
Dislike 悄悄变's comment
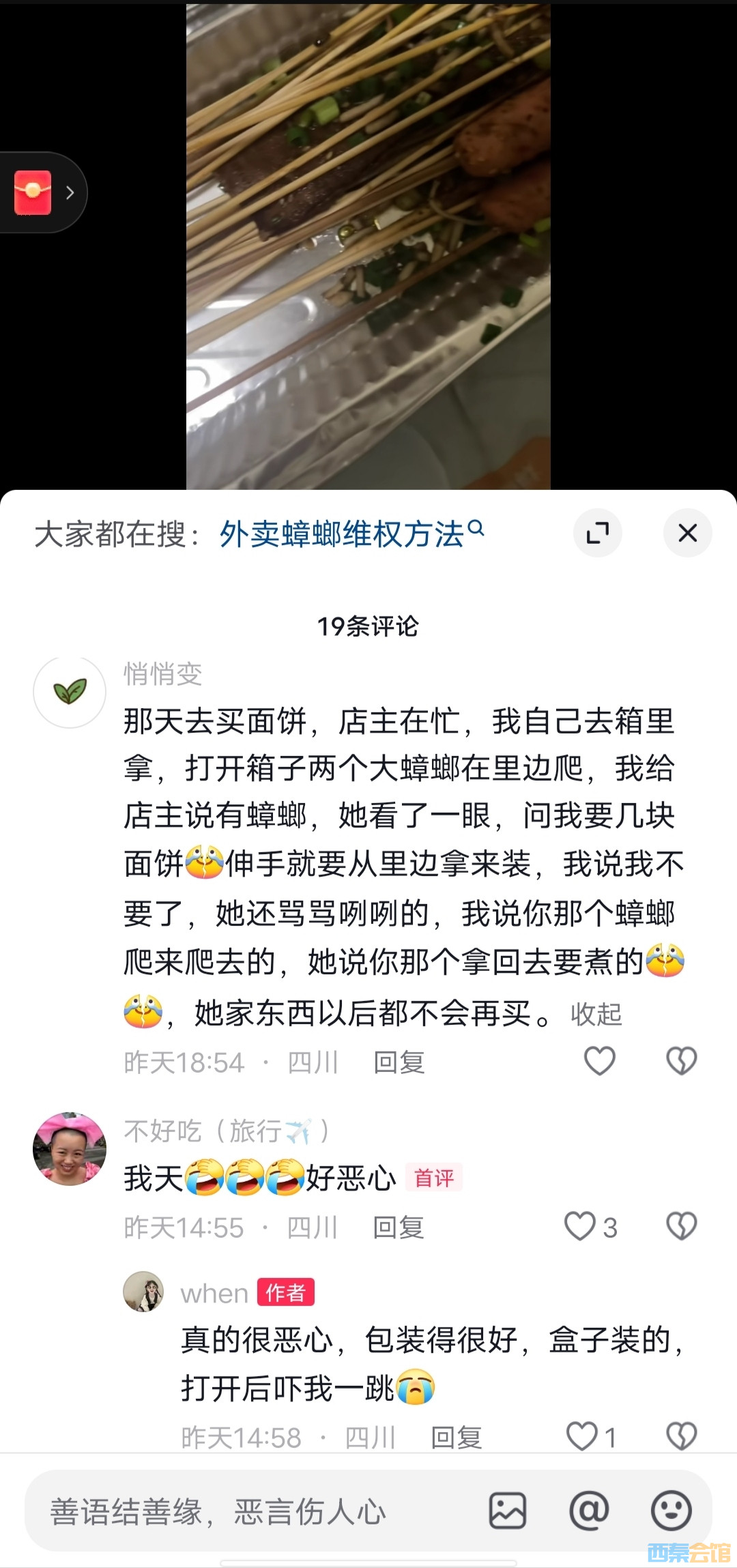click(x=681, y=1061)
